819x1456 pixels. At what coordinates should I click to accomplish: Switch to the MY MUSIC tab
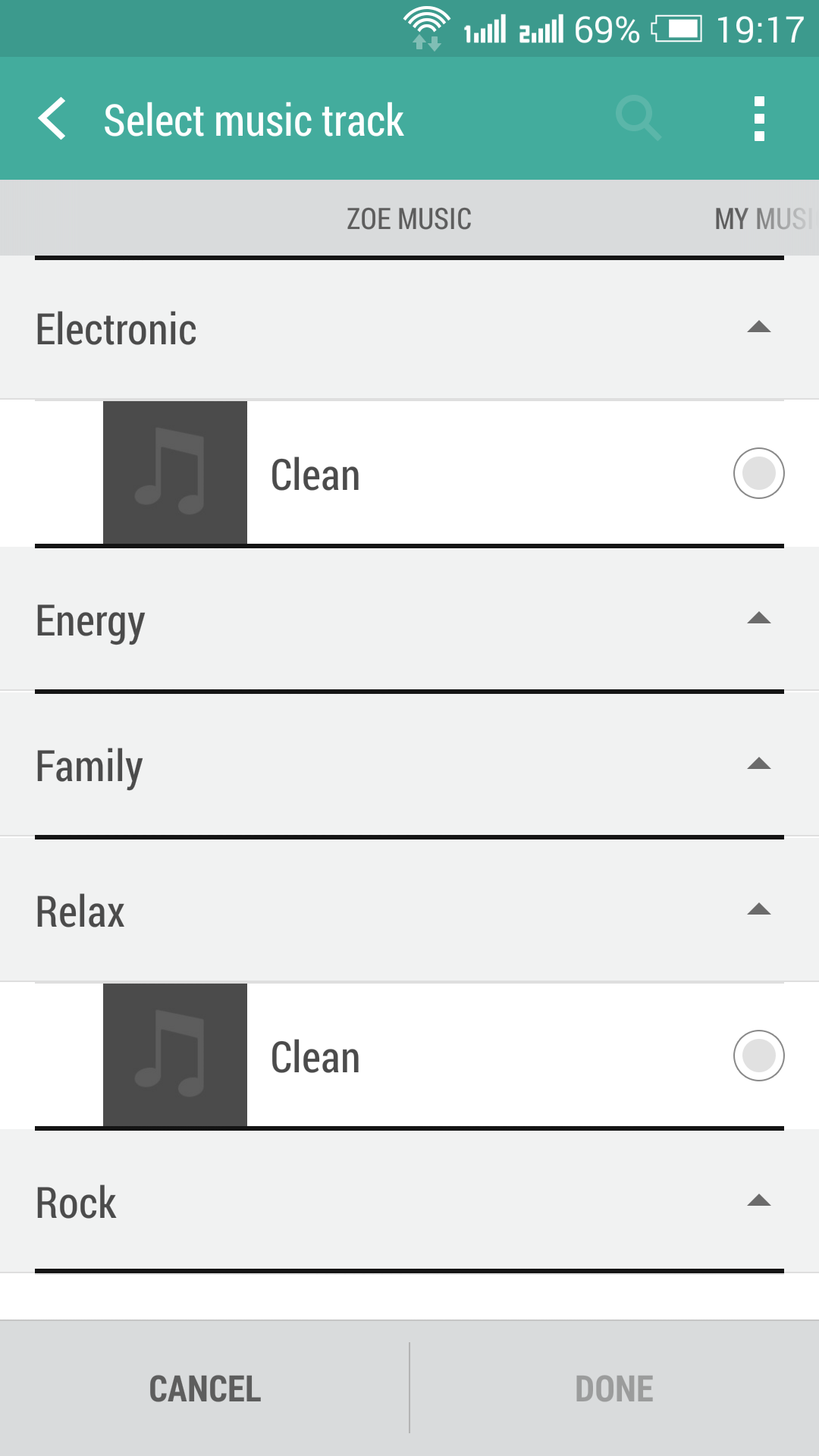click(762, 219)
